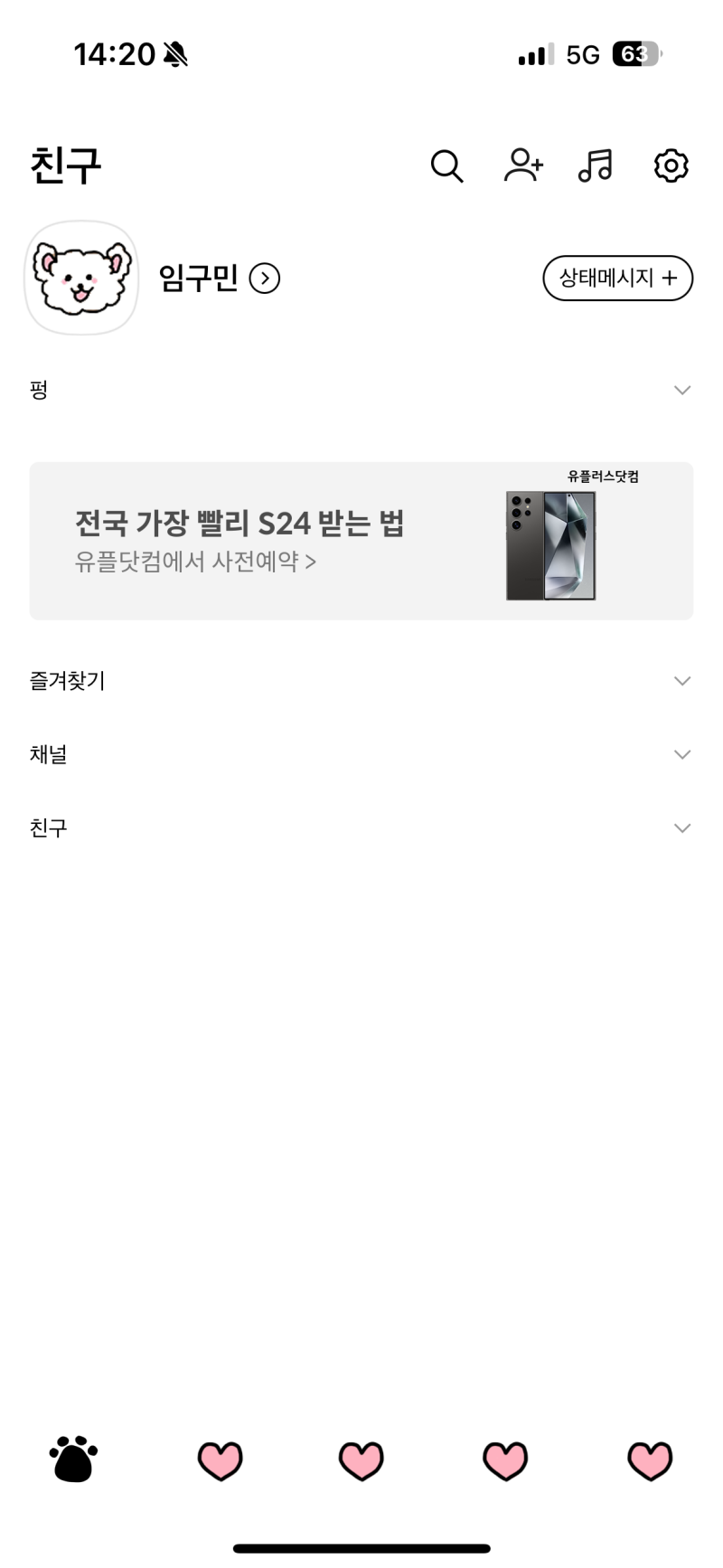Switch to the 친구 tab header
This screenshot has height=1568, width=723.
(65, 165)
